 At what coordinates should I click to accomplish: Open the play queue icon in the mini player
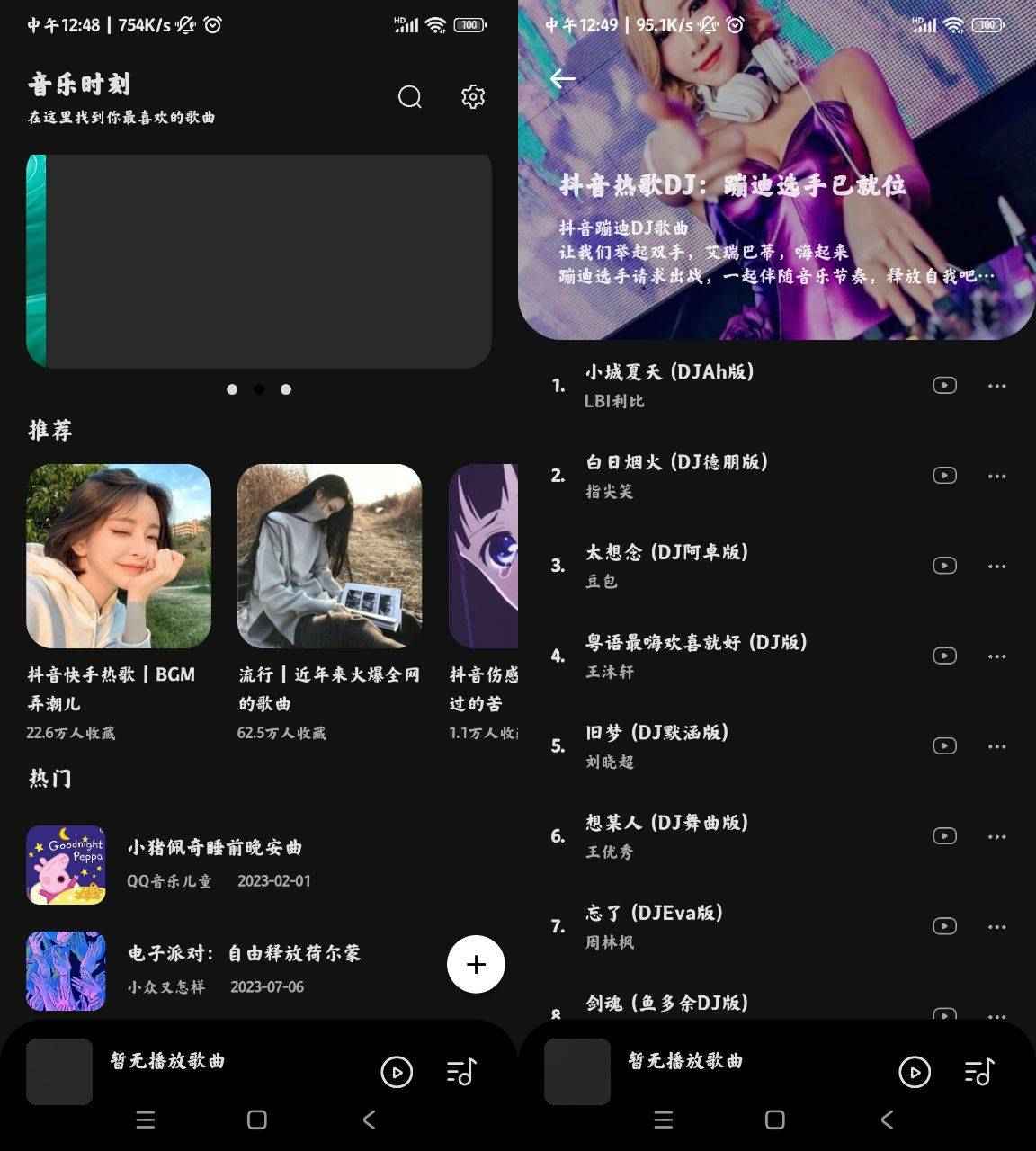point(460,1072)
